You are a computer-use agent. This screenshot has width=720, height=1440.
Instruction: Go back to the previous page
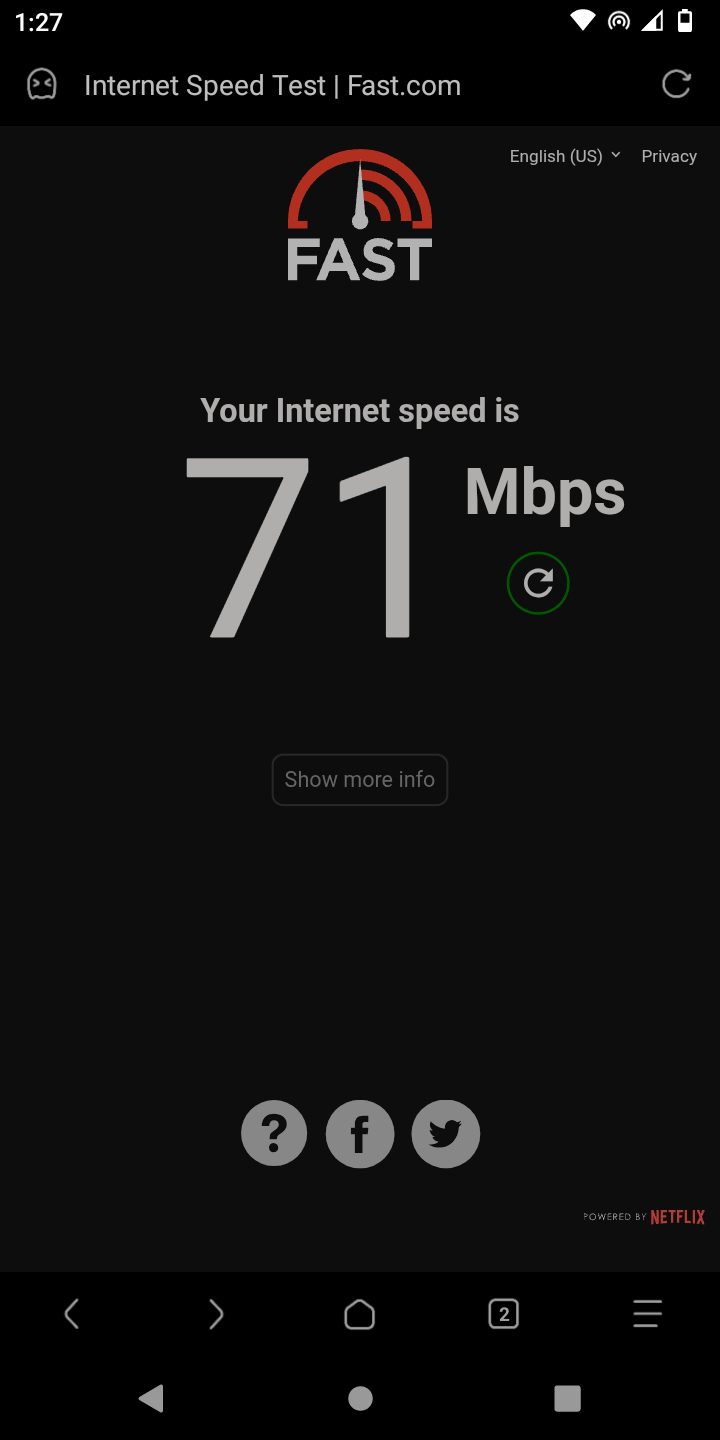[72, 1314]
